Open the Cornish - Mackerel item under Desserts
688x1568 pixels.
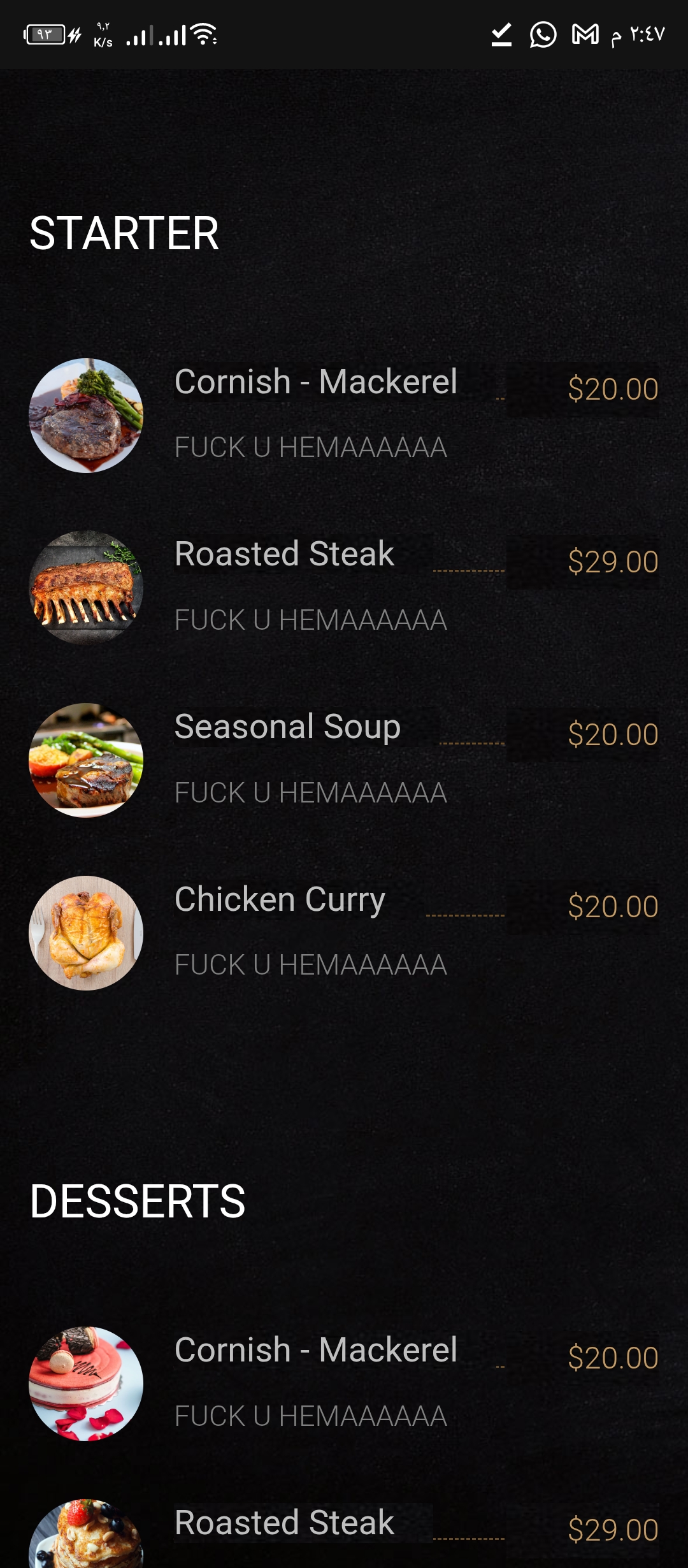click(x=316, y=1351)
